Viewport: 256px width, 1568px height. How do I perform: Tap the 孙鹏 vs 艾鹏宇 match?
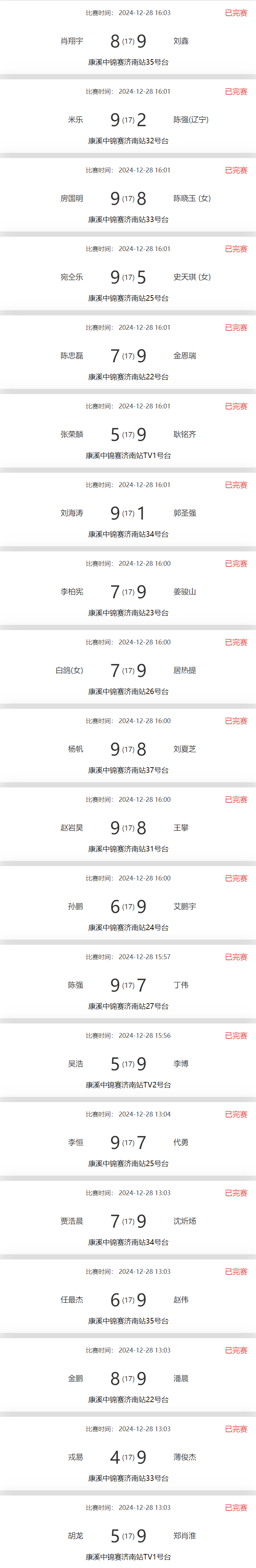tap(128, 906)
